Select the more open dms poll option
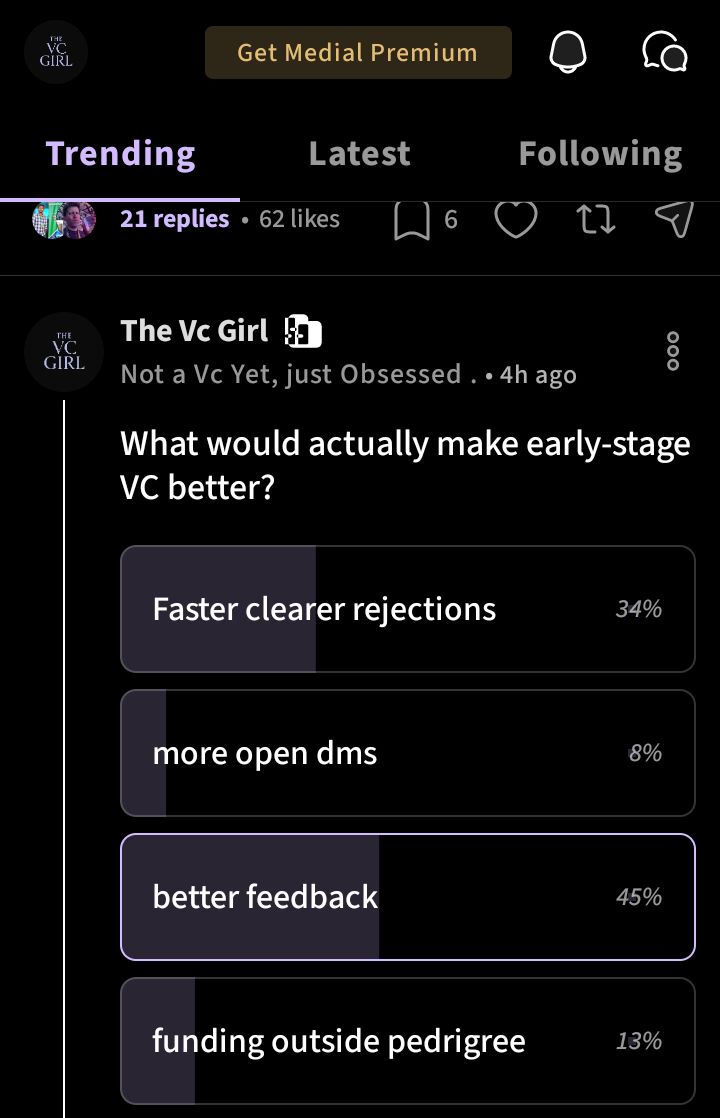The image size is (720, 1118). (407, 753)
